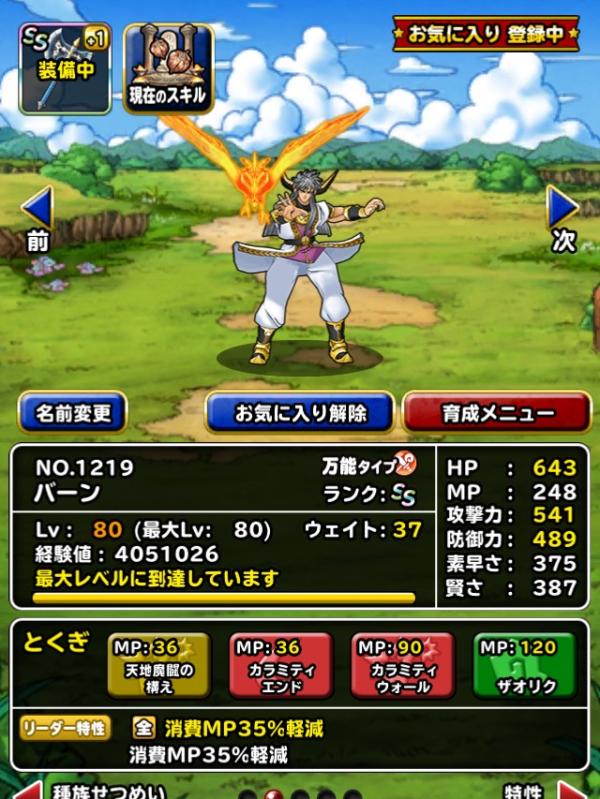
Task: View skill 天地魔闘の構え details
Action: (161, 665)
